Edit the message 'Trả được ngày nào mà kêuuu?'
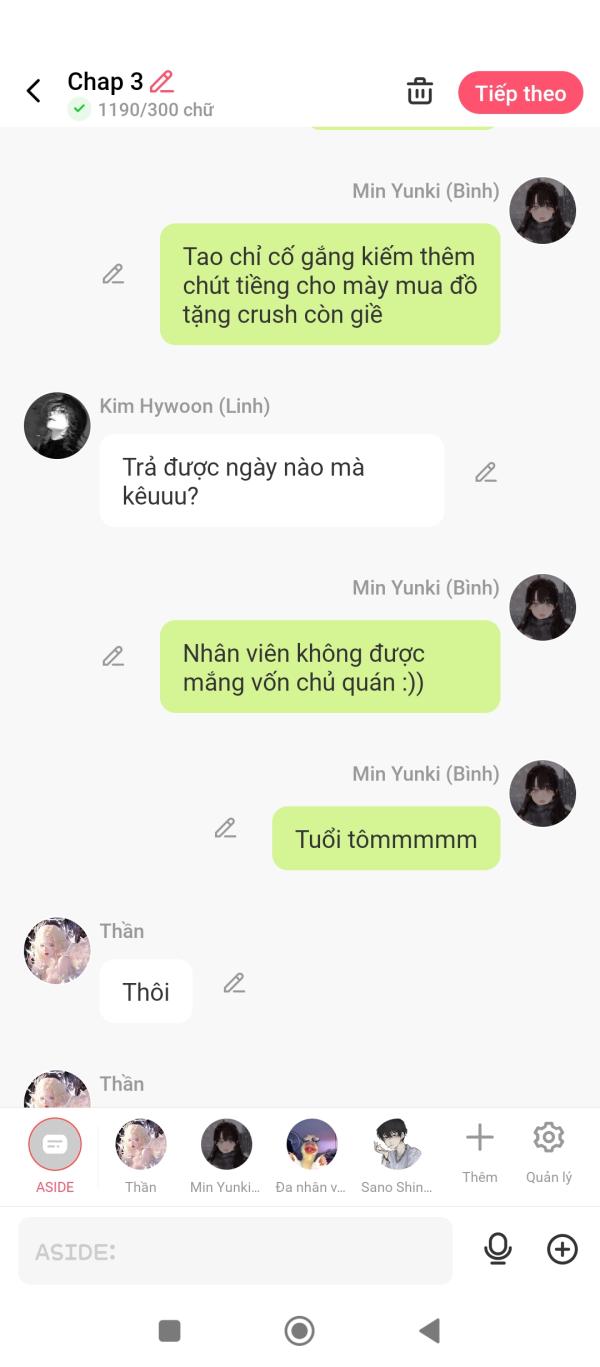Viewport: 600px width, 1367px height. pyautogui.click(x=486, y=472)
